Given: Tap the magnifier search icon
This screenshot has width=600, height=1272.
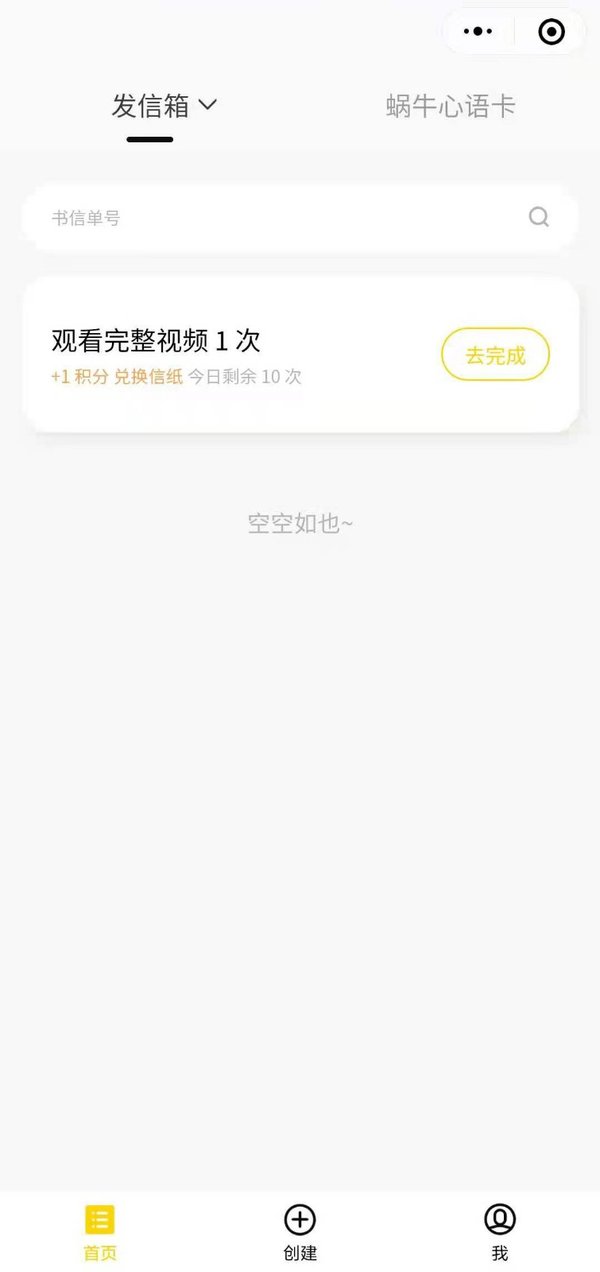Looking at the screenshot, I should (539, 217).
